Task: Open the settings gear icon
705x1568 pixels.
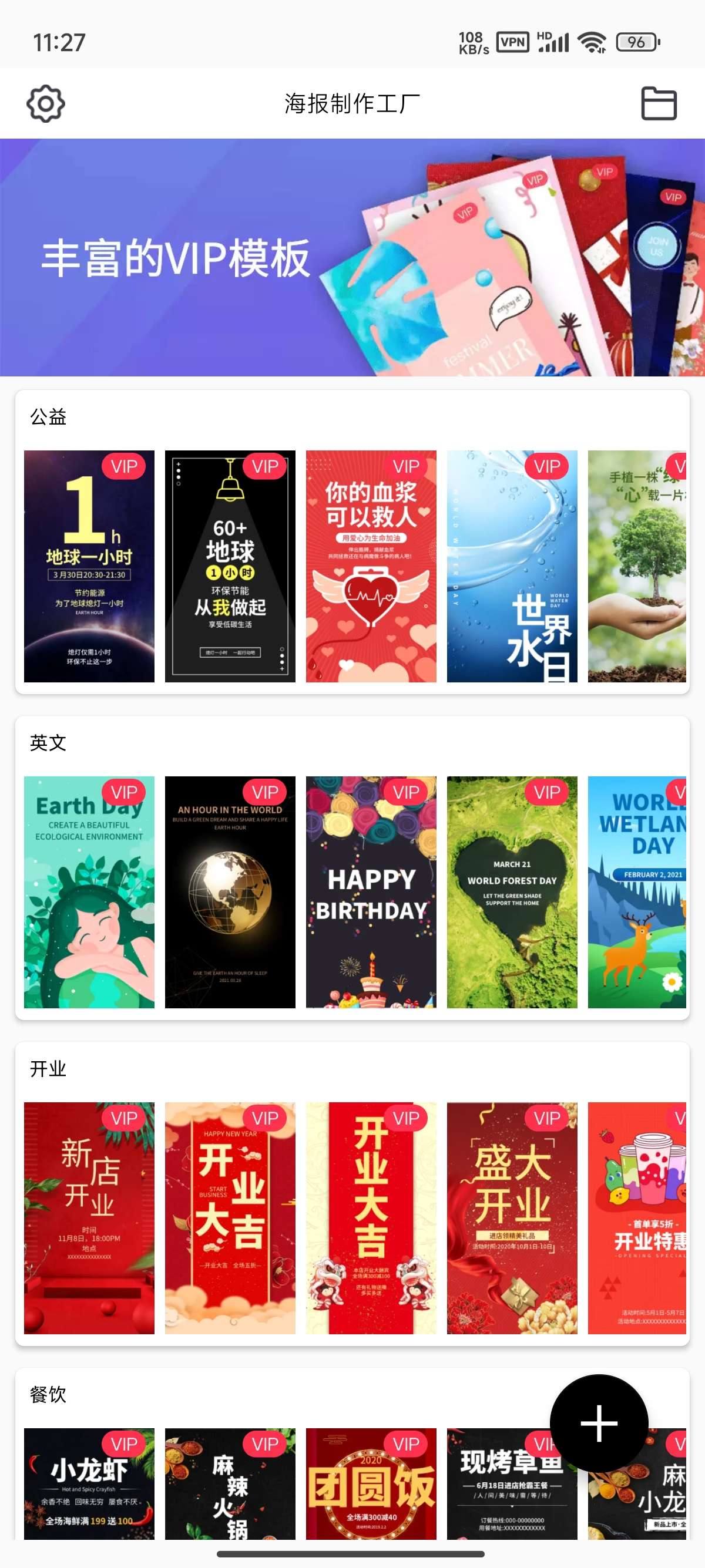Action: [45, 102]
